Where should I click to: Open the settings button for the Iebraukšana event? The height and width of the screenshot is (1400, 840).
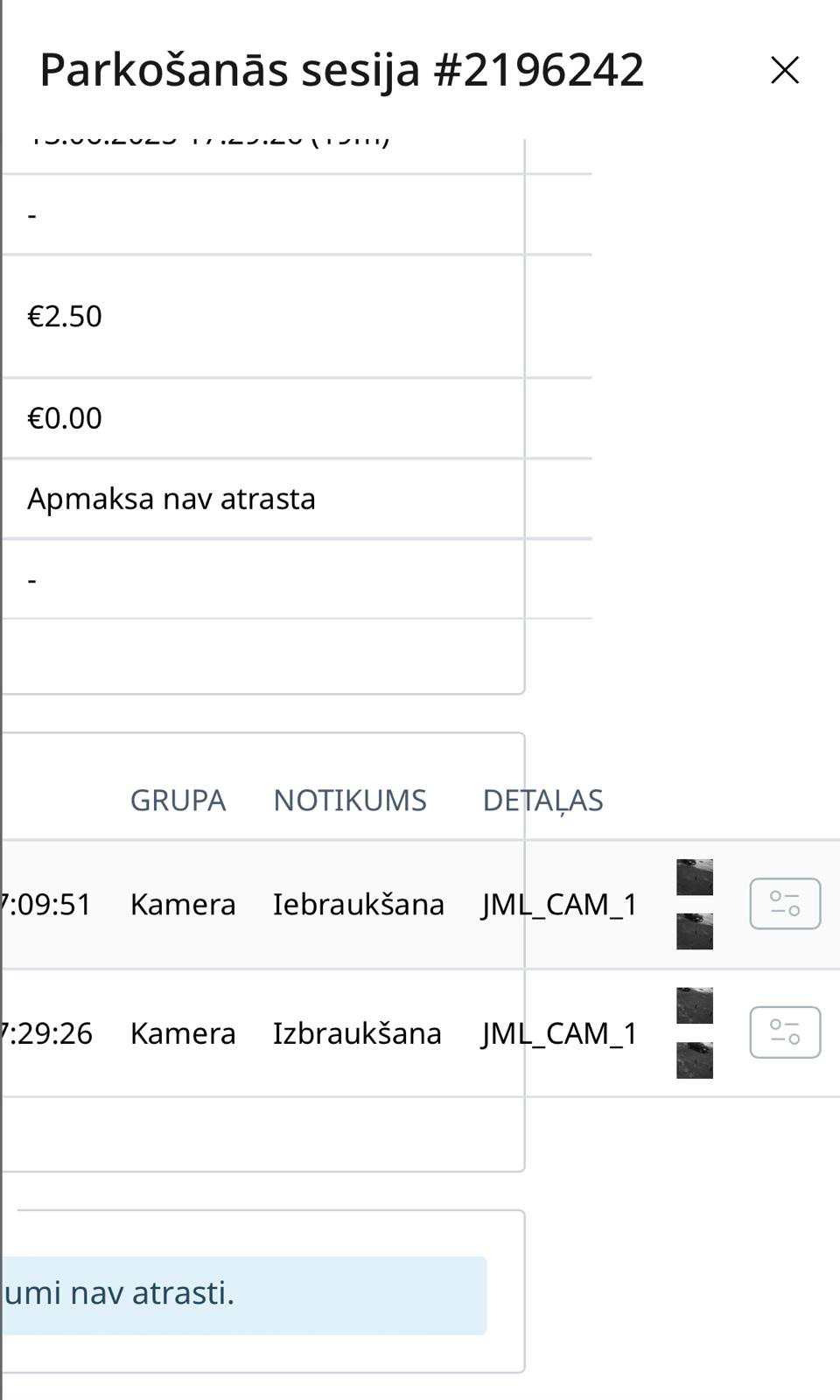click(785, 904)
